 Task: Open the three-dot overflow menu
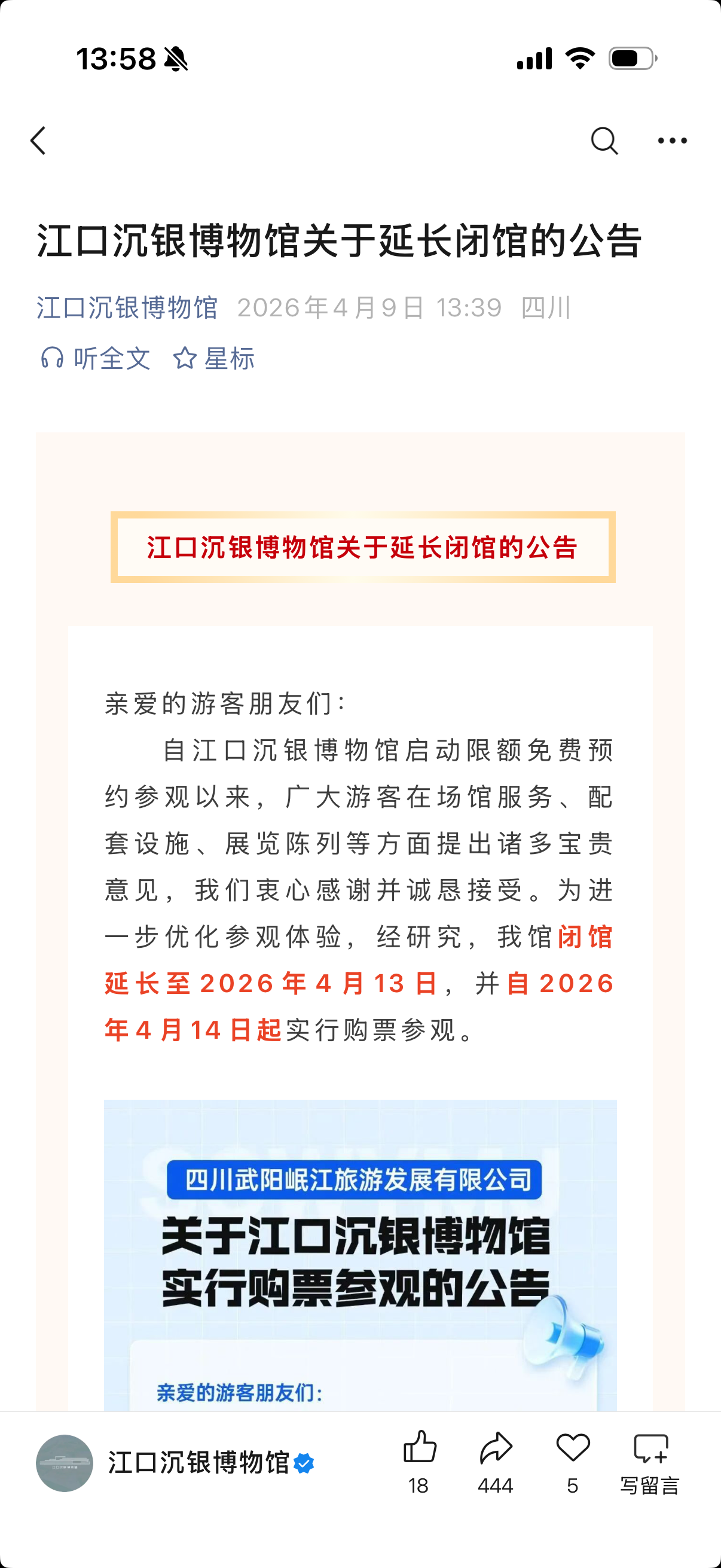pos(673,141)
